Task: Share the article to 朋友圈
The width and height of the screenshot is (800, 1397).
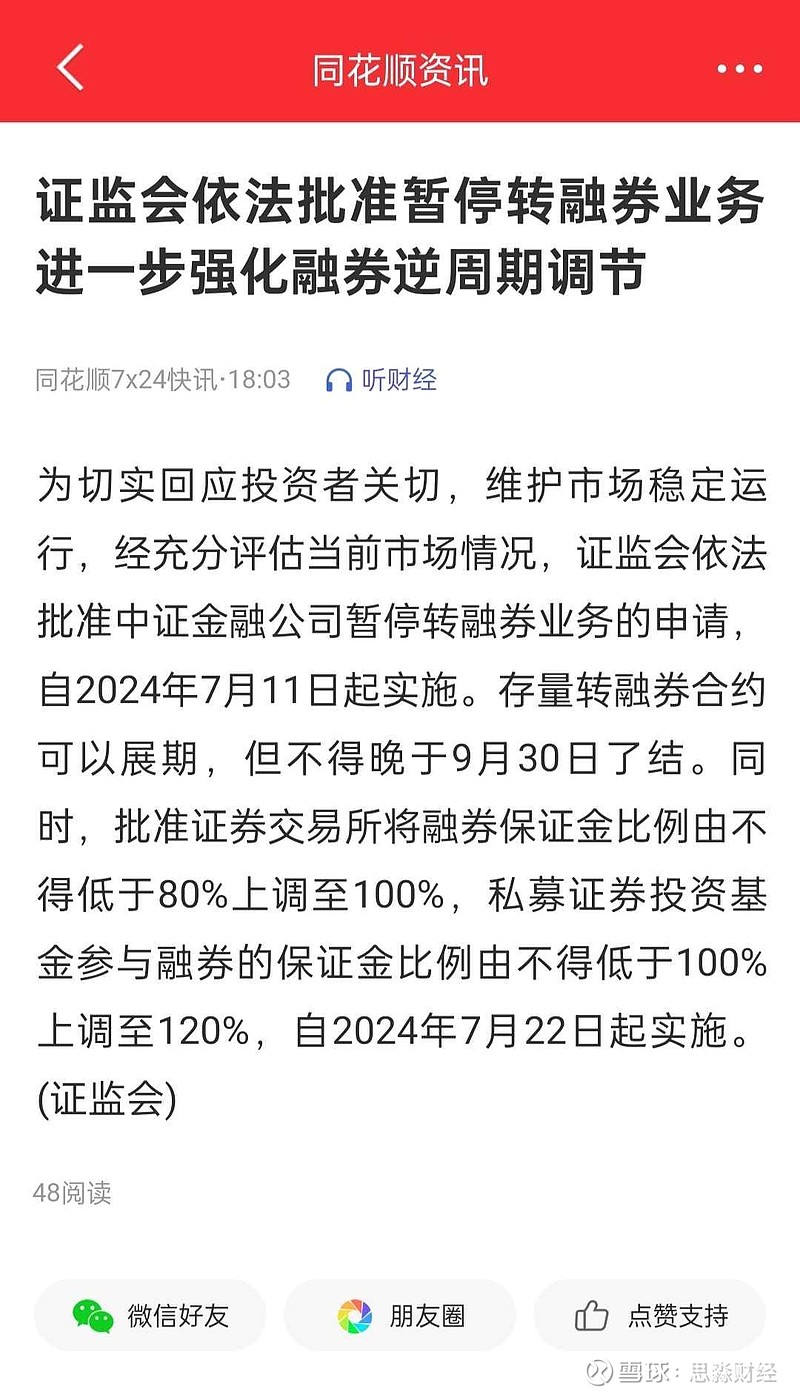Action: click(x=400, y=1315)
